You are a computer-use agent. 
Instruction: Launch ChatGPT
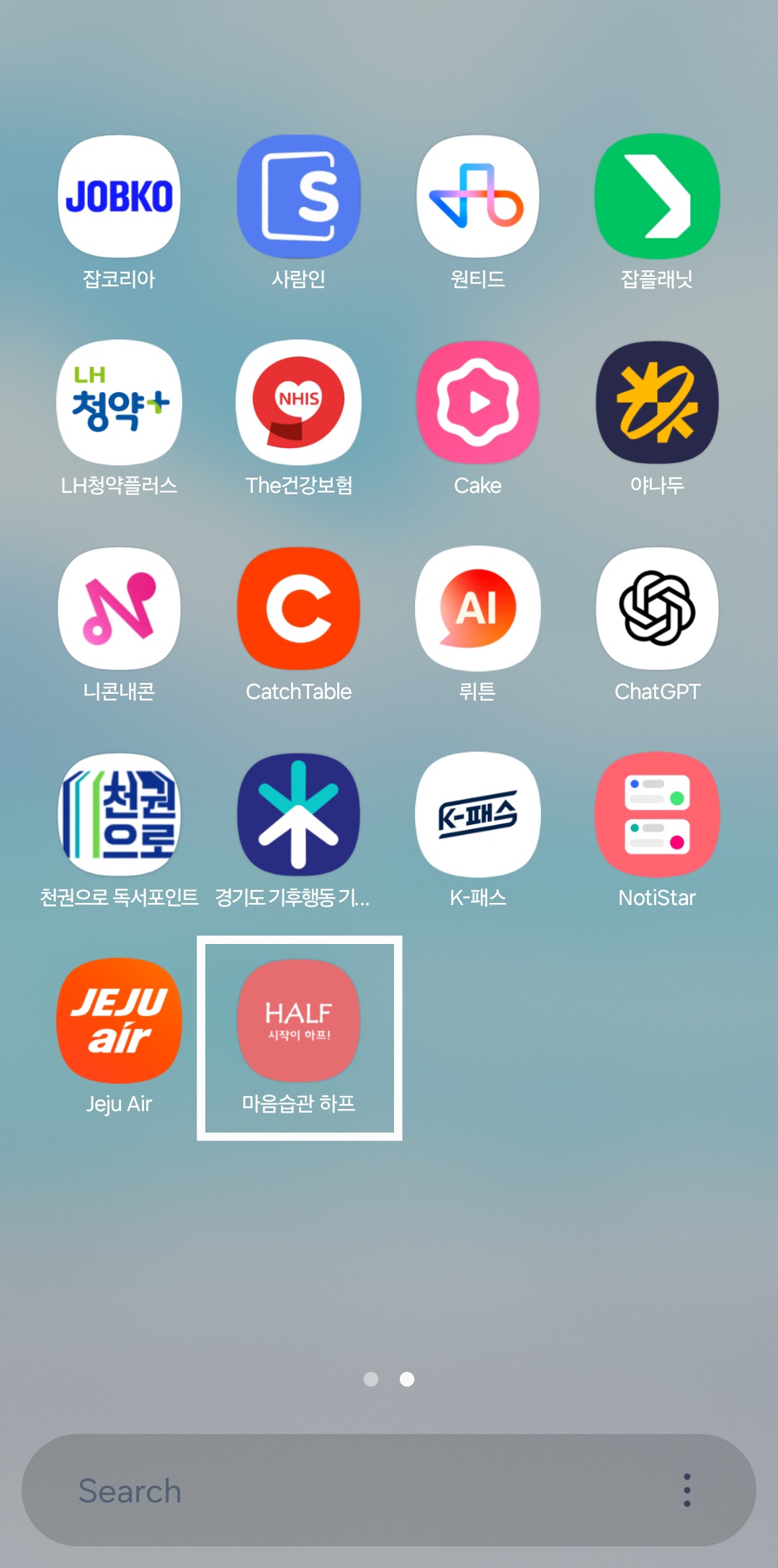[x=657, y=609]
